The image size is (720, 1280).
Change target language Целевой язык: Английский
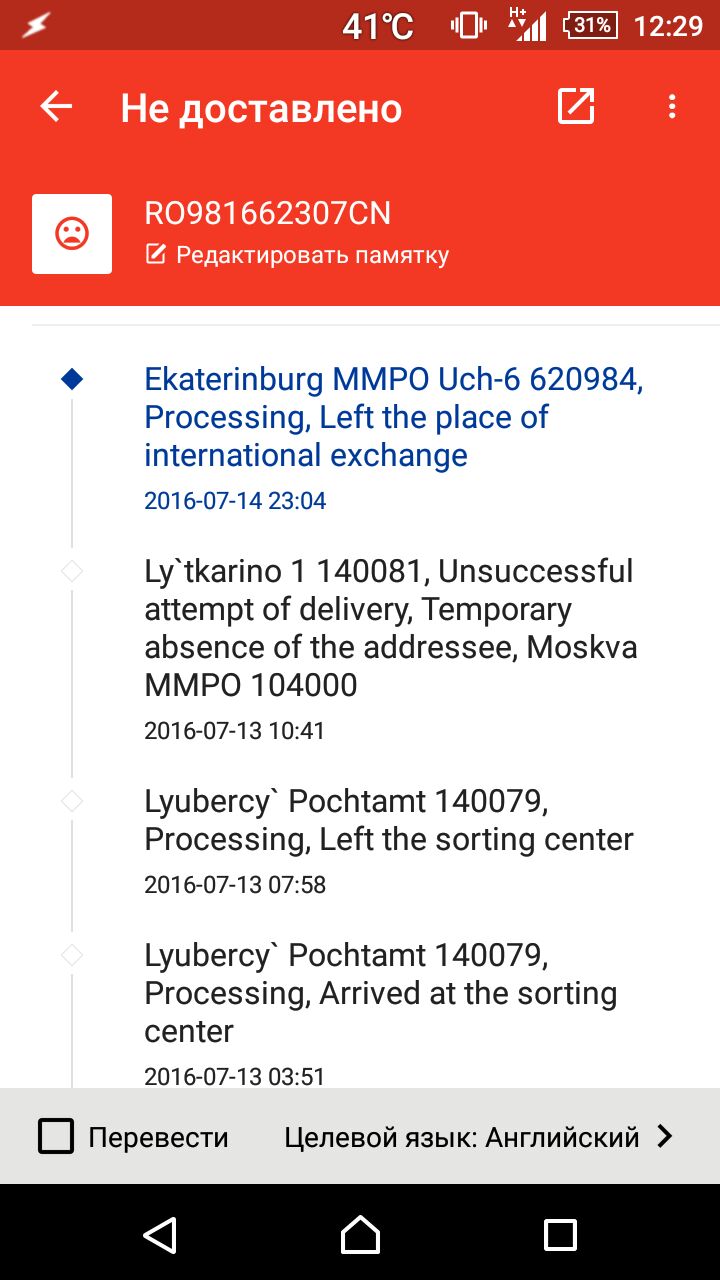[x=478, y=1137]
